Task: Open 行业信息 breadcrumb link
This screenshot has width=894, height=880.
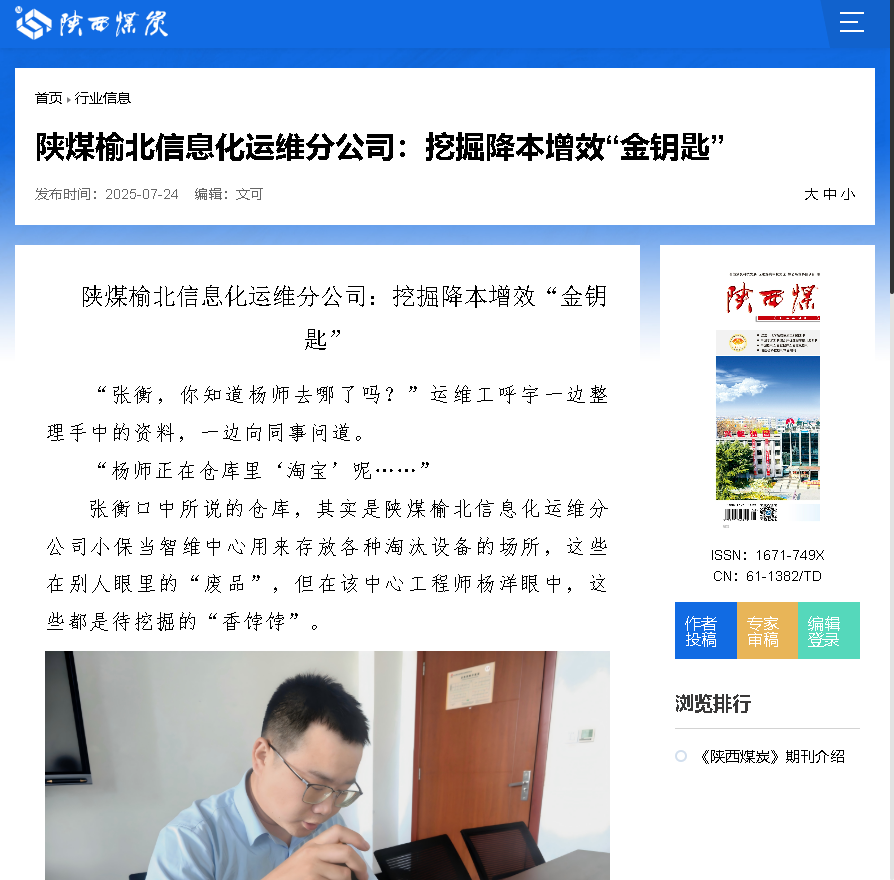Action: click(x=103, y=98)
